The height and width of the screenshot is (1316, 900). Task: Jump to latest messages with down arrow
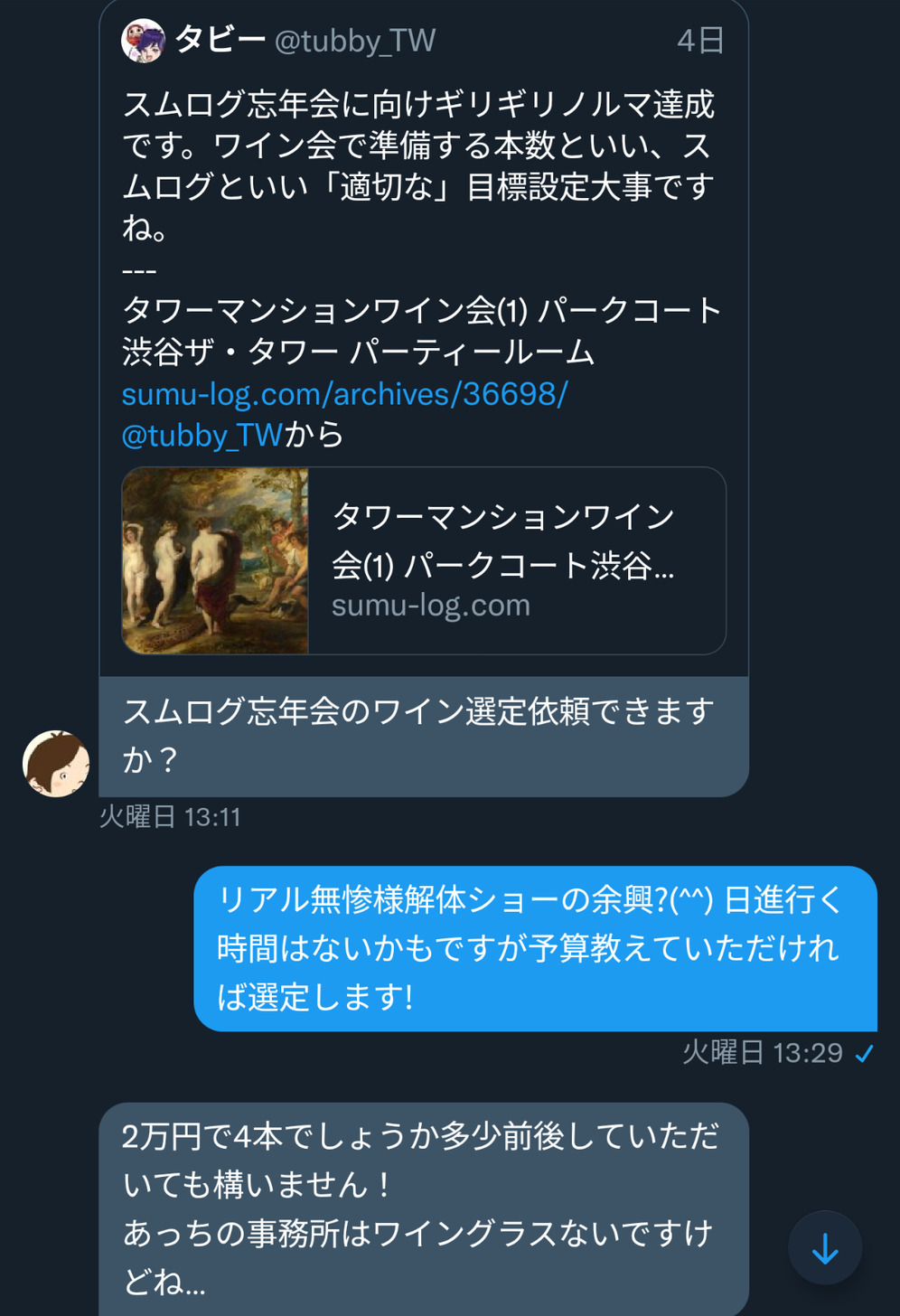point(824,1248)
